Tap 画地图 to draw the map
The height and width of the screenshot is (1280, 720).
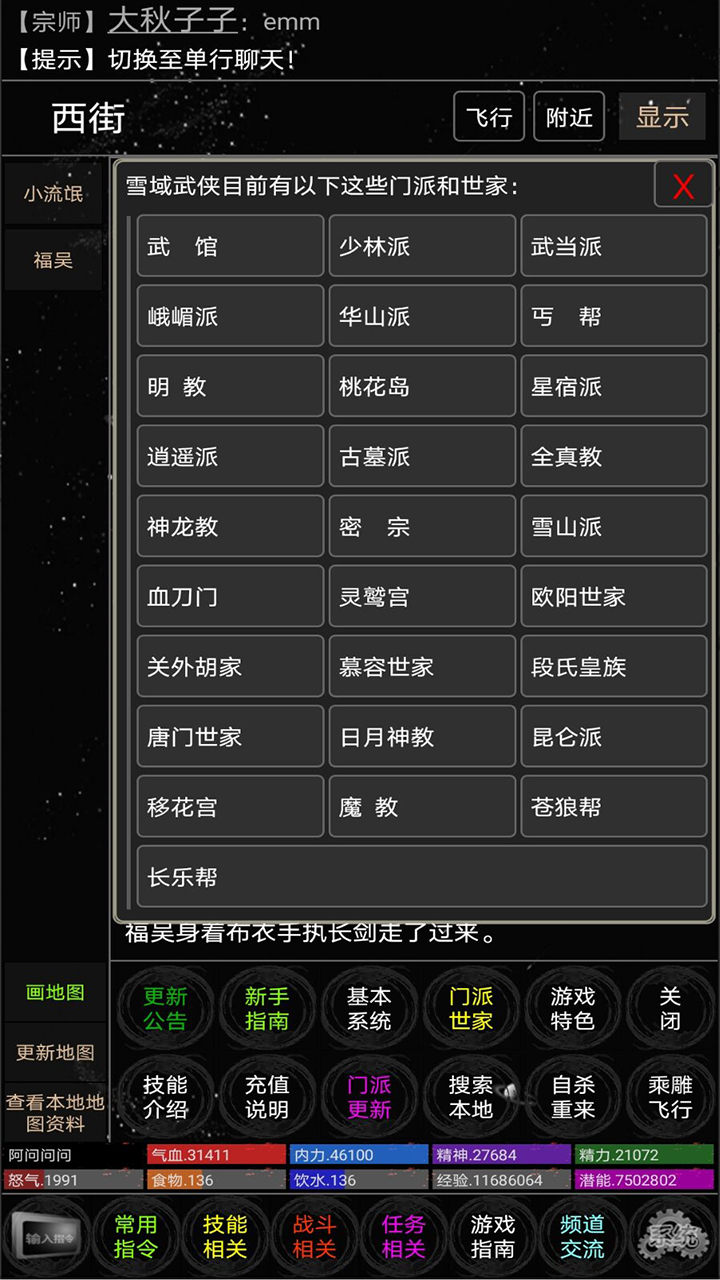(55, 992)
